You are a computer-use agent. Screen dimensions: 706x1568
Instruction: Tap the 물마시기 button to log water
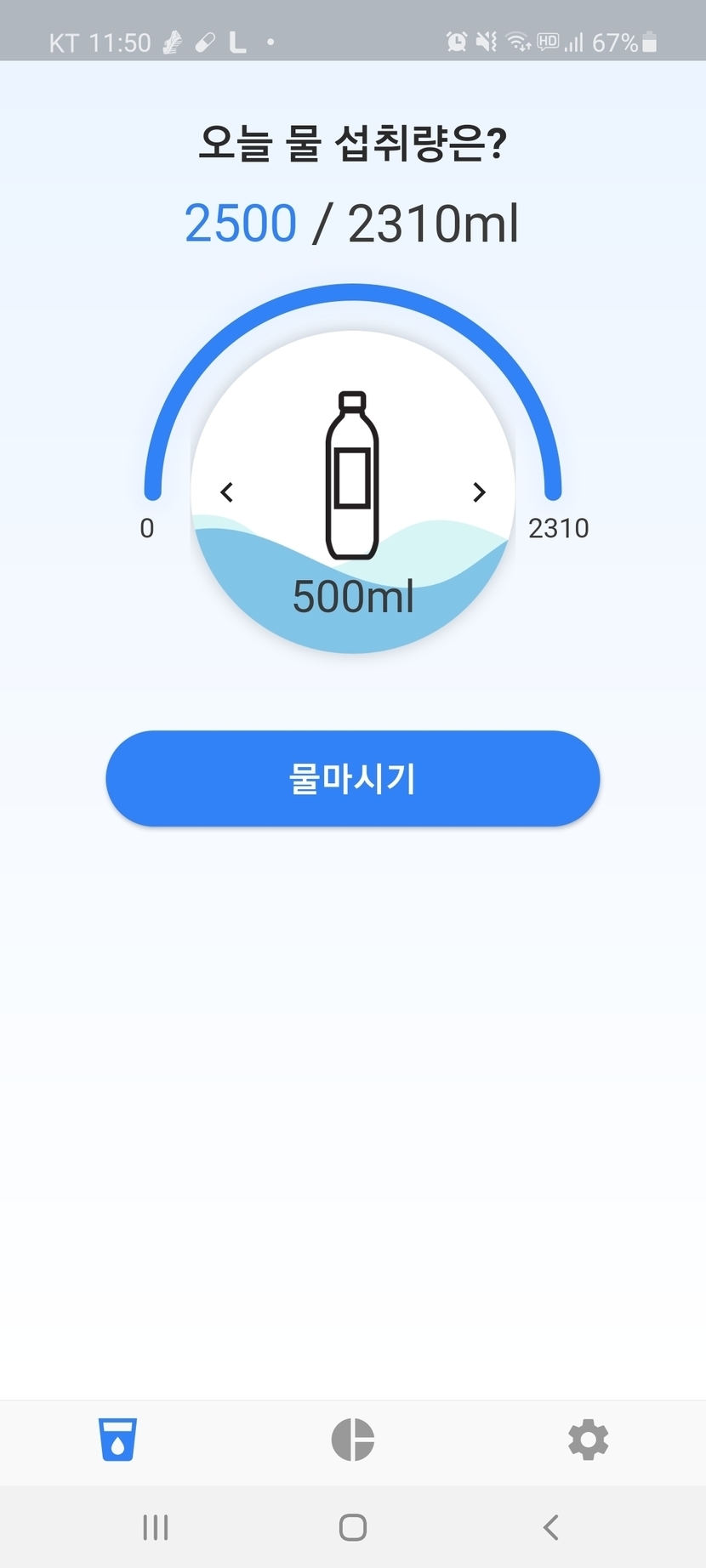(353, 778)
